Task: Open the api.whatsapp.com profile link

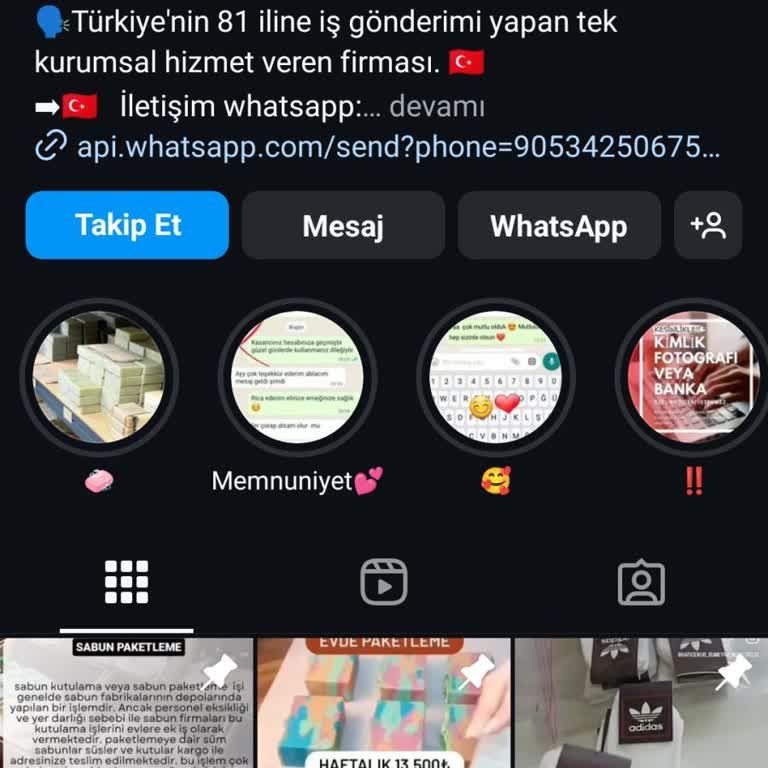Action: click(x=397, y=147)
